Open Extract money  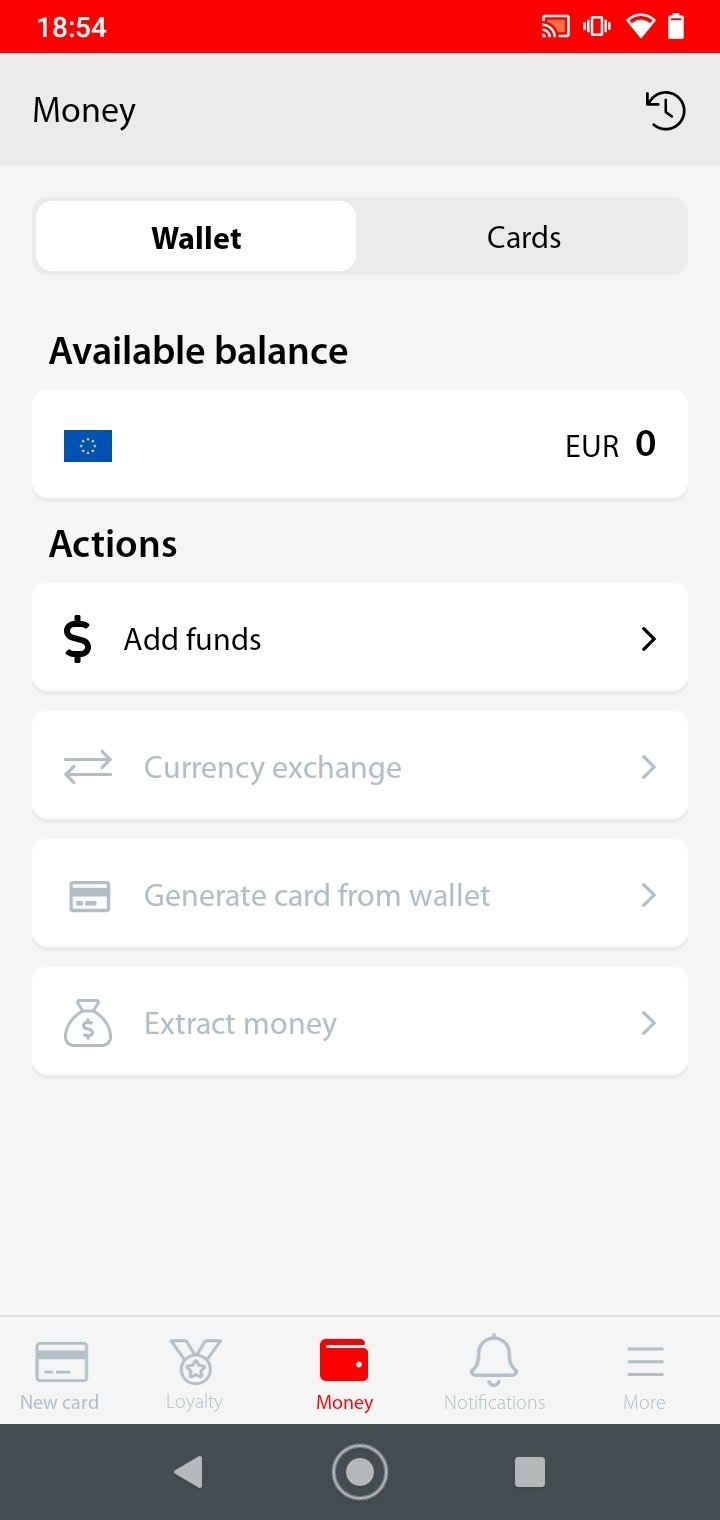360,1022
